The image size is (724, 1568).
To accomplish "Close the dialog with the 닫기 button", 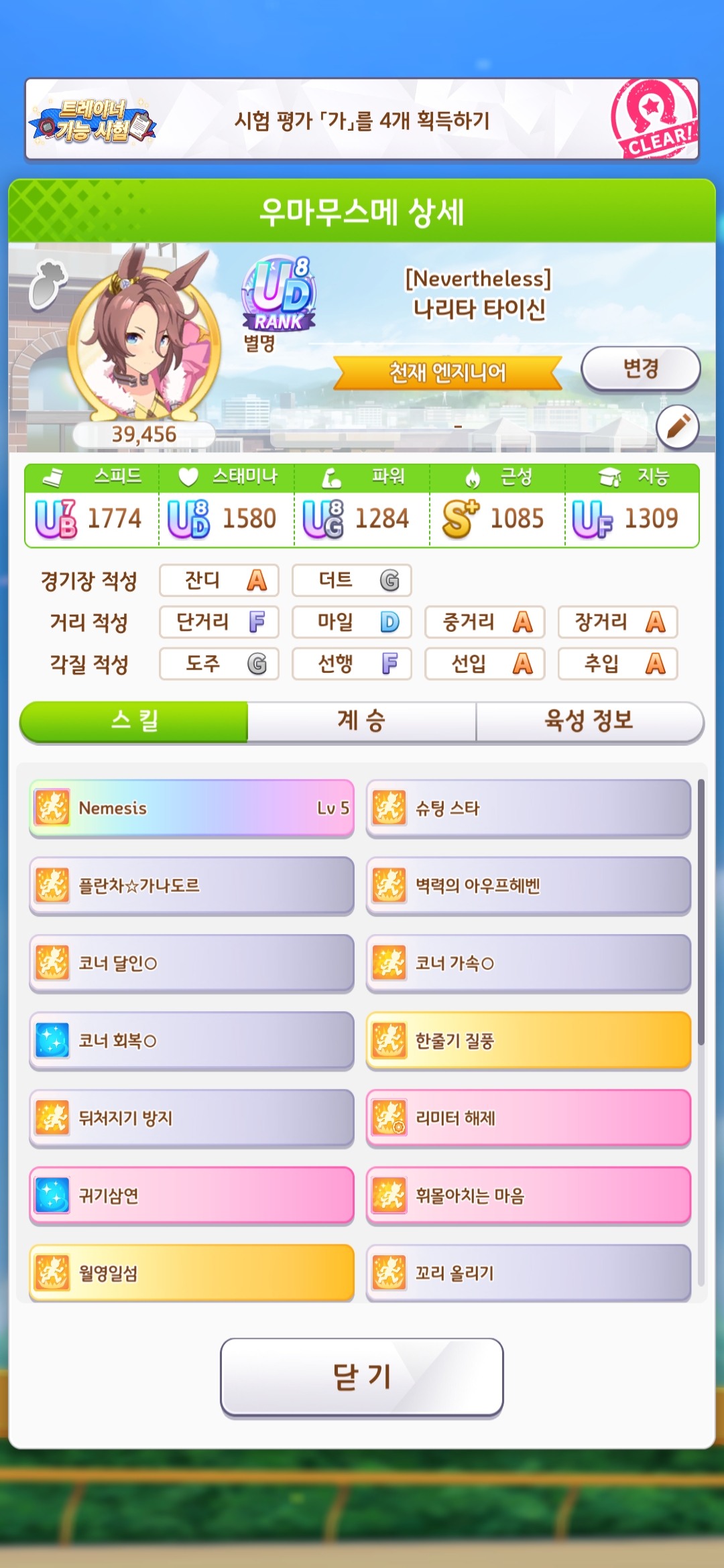I will tap(361, 1377).
